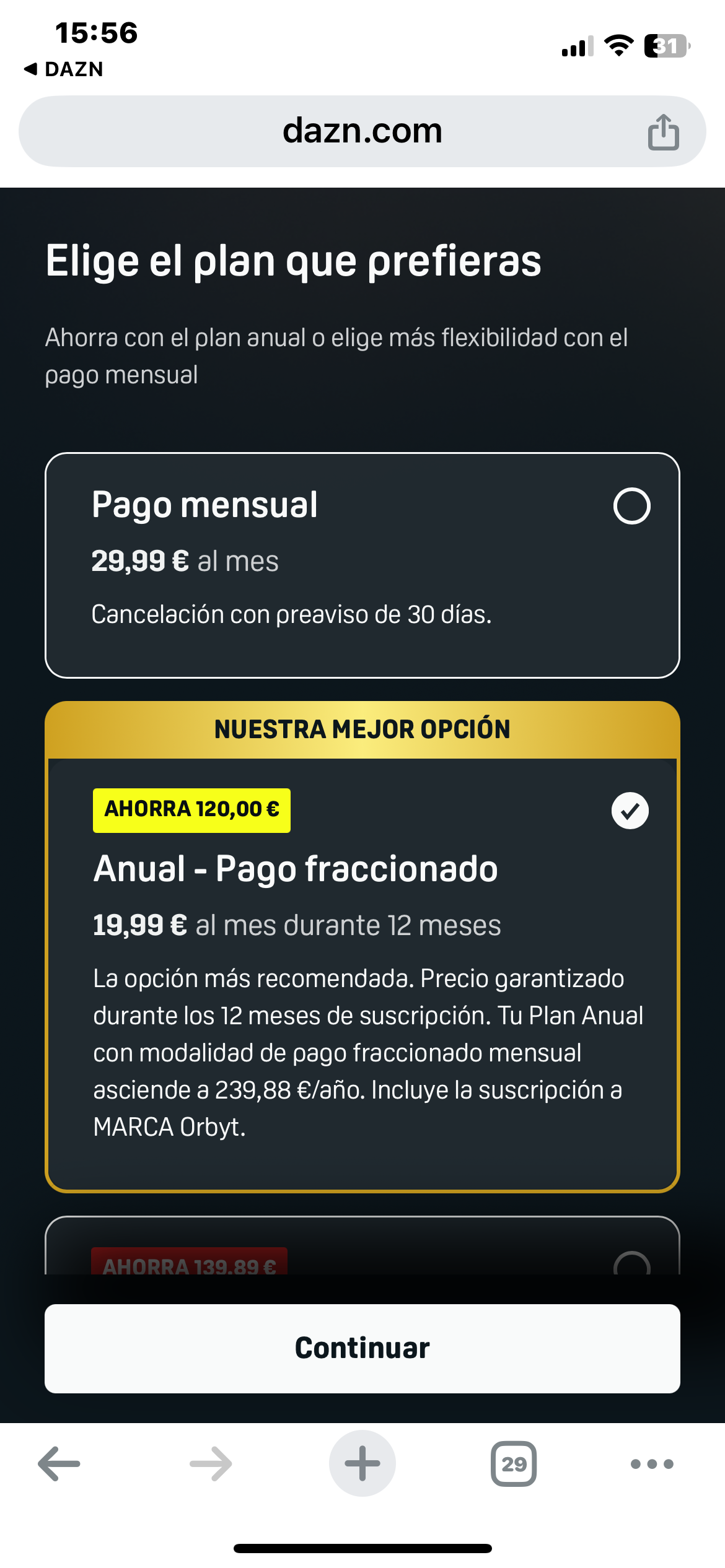Share the dazn.com page
Viewport: 725px width, 1568px height.
pyautogui.click(x=663, y=132)
